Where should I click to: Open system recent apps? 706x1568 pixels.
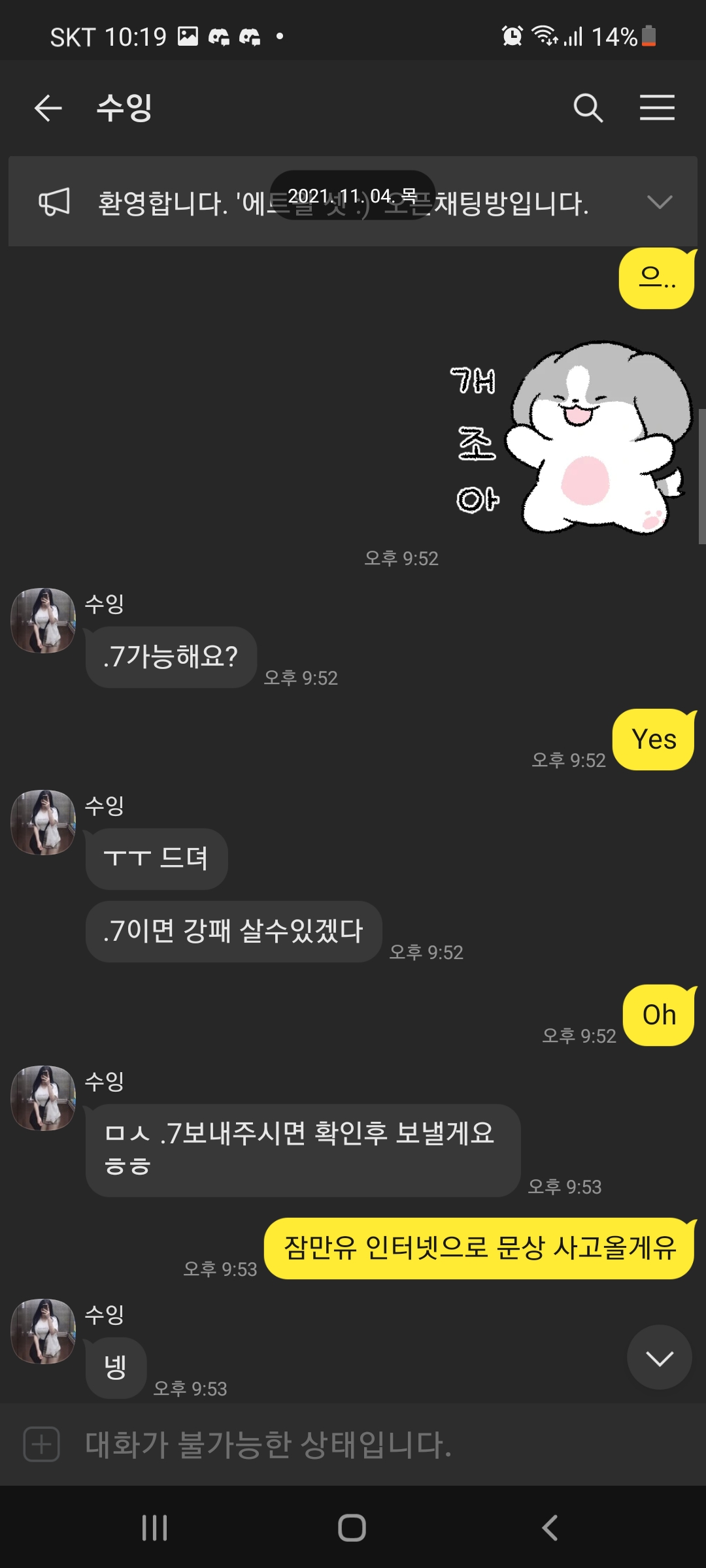[155, 1527]
